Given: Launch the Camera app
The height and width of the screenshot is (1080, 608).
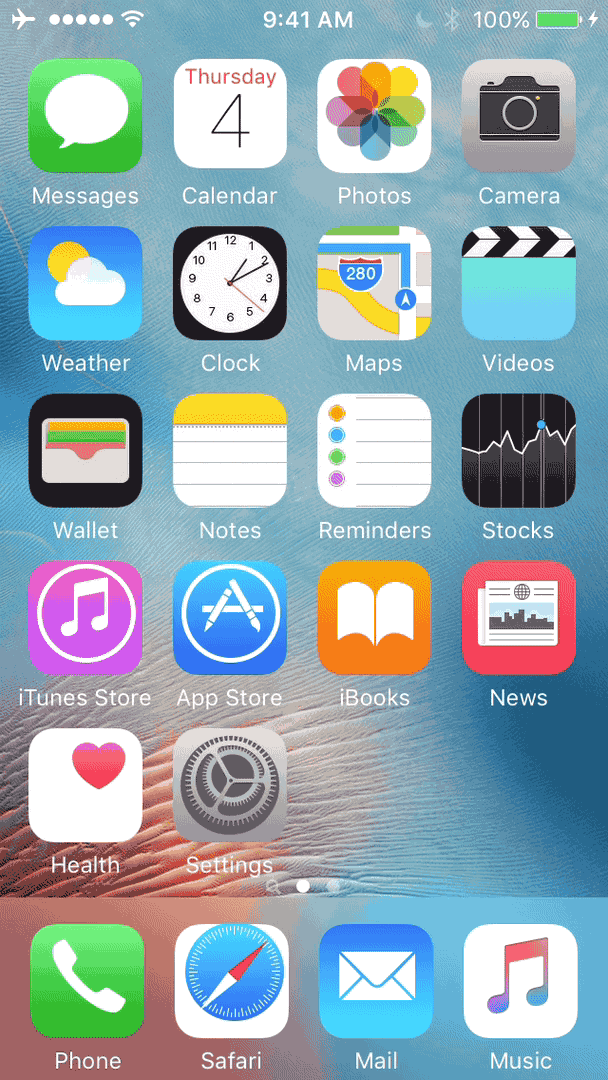Looking at the screenshot, I should click(x=518, y=116).
